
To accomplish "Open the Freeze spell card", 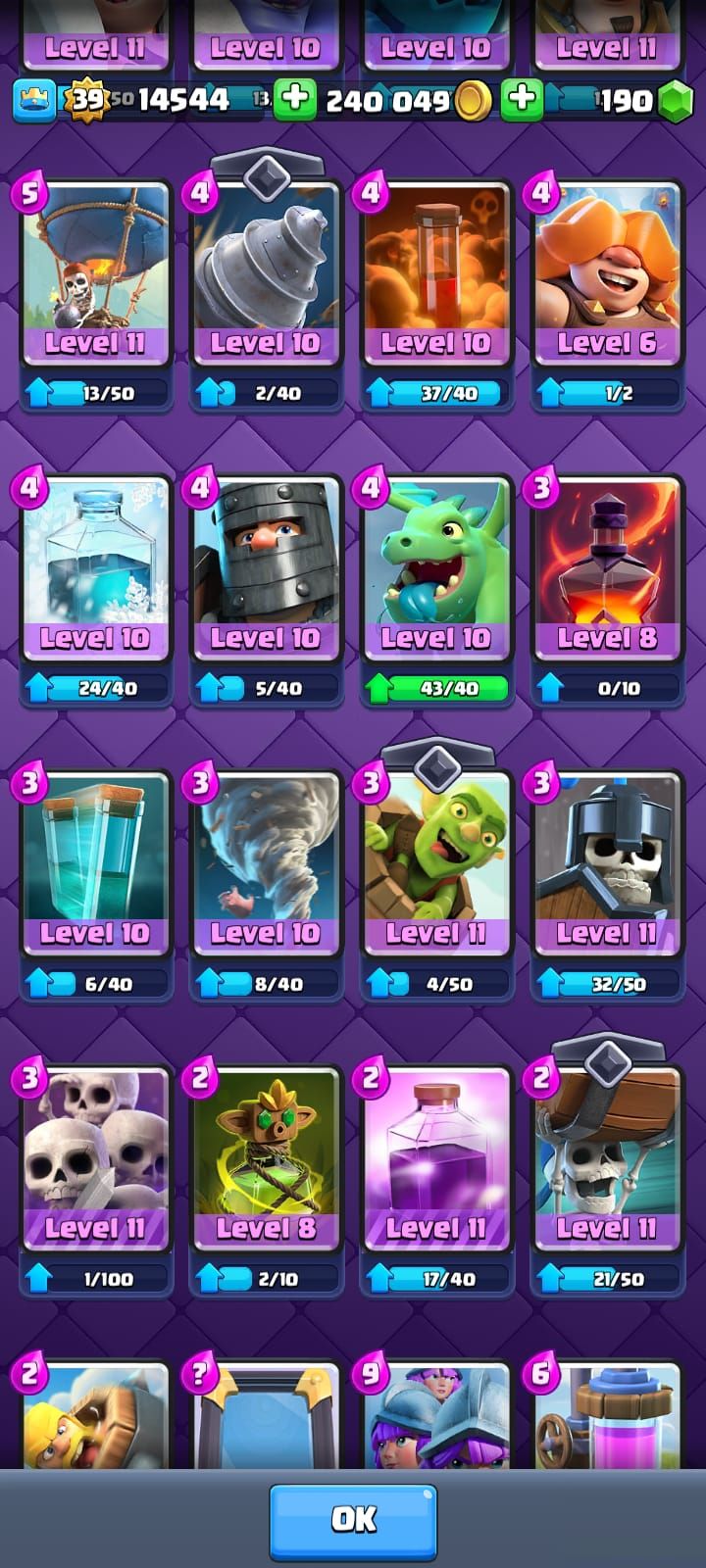I will tap(95, 569).
